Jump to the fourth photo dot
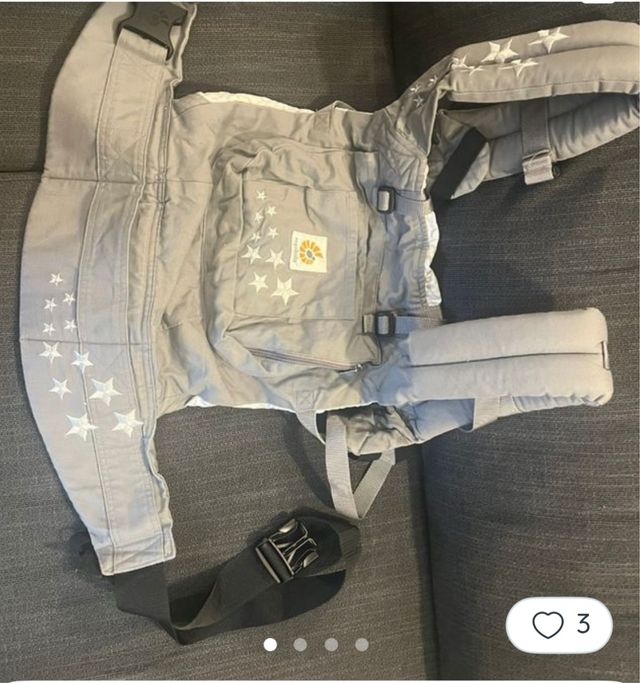 click(362, 645)
